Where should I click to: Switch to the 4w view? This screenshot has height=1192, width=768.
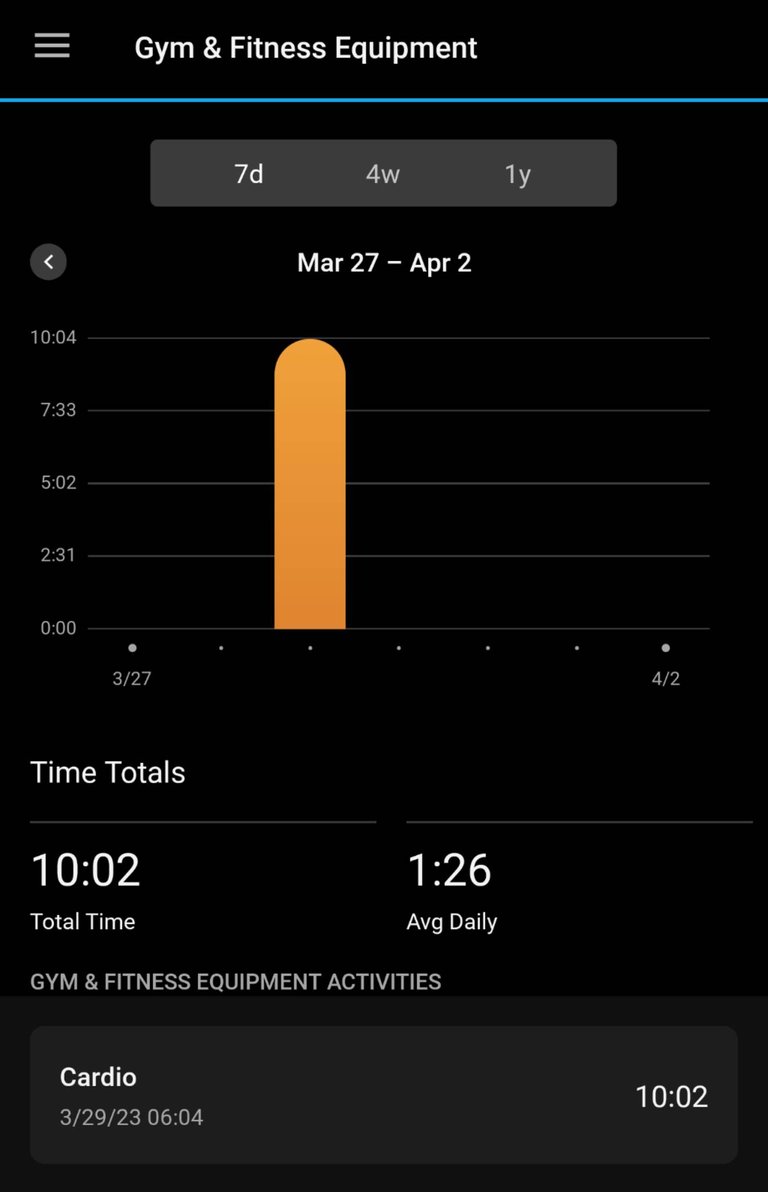(x=383, y=174)
